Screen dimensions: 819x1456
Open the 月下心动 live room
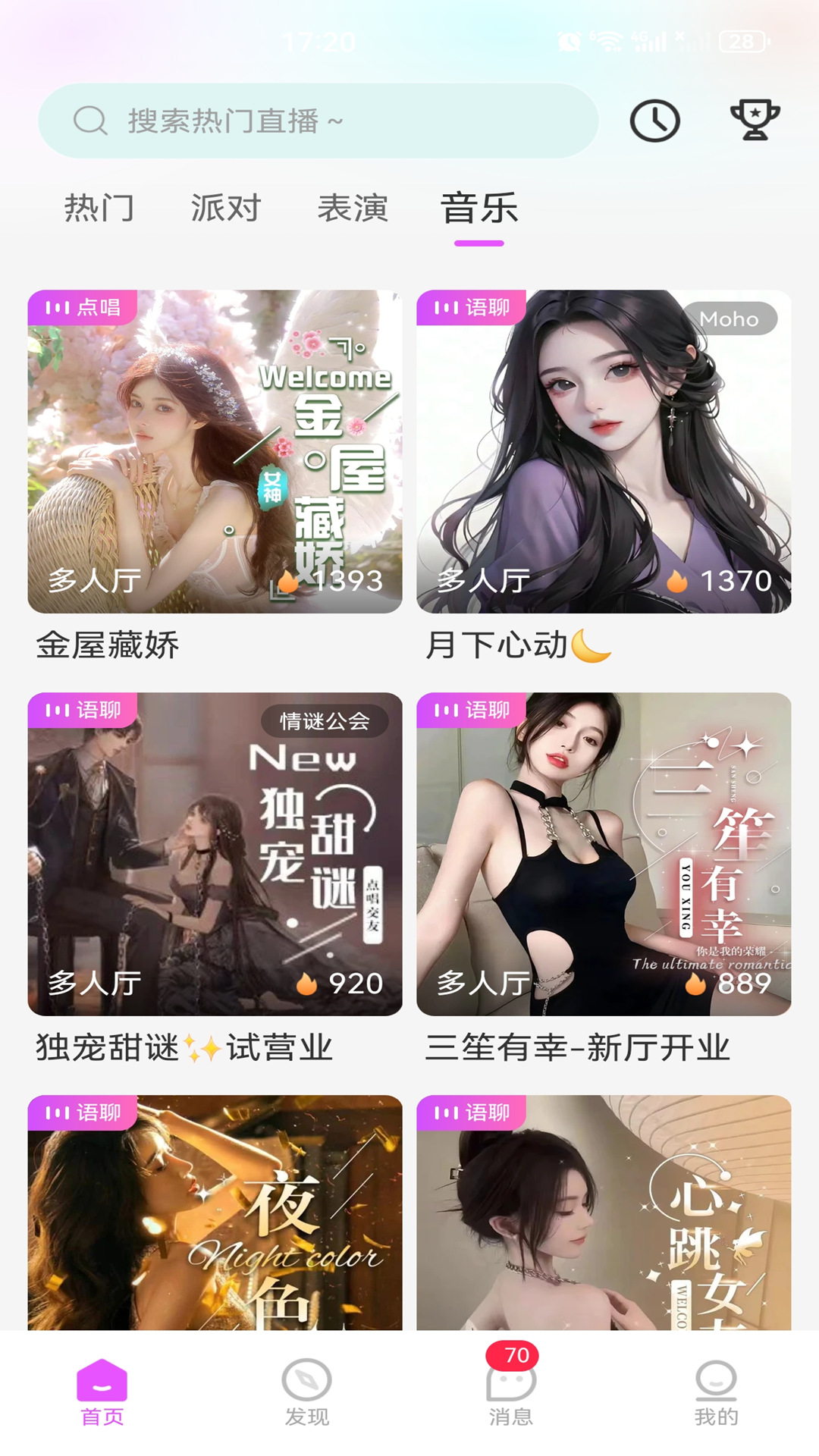coord(604,452)
